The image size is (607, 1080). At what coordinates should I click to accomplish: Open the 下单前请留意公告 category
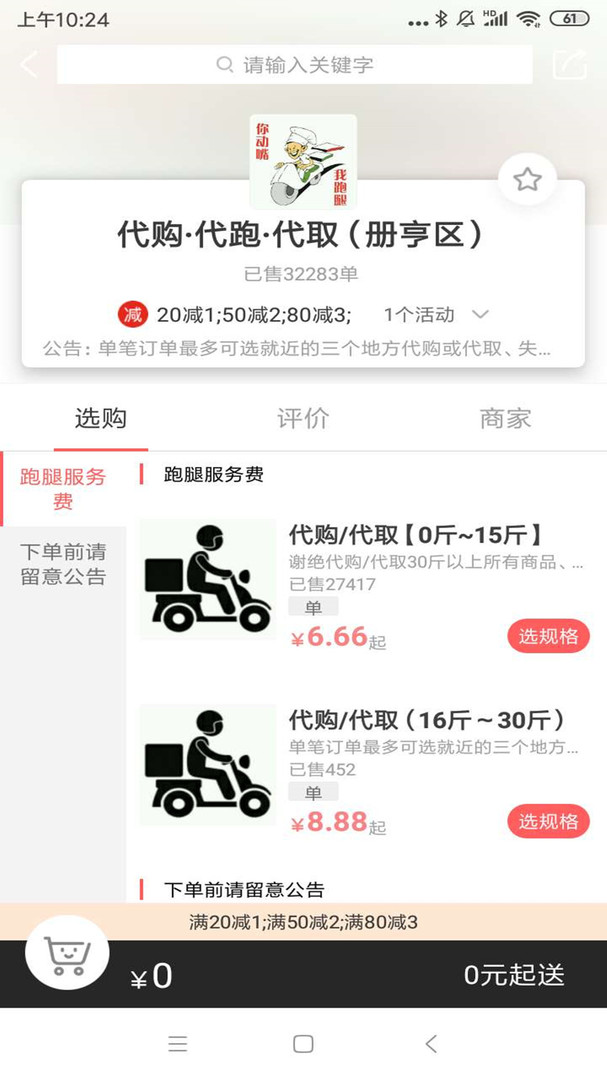[x=63, y=564]
